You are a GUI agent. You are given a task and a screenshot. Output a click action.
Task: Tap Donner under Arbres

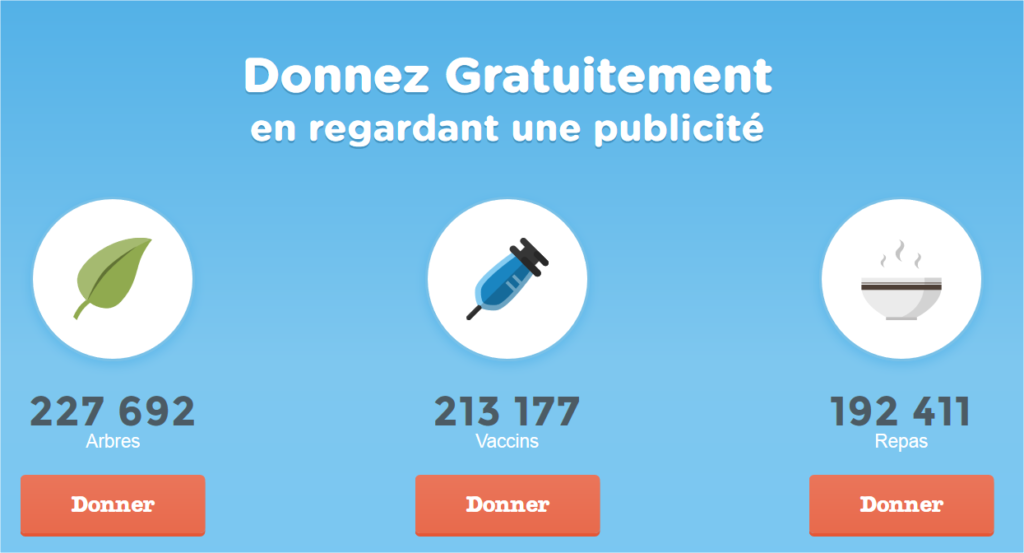(113, 505)
